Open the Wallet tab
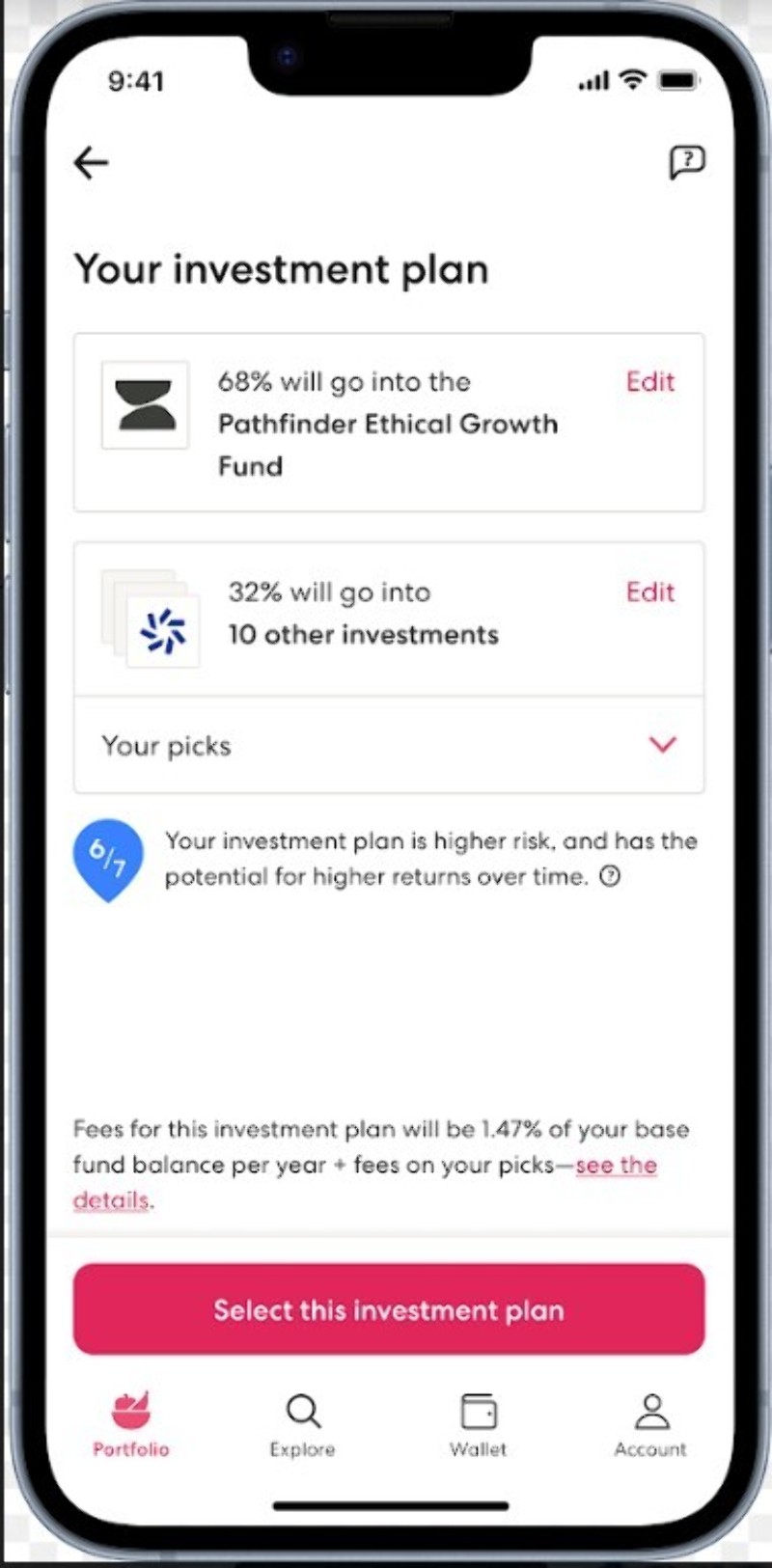 [478, 1423]
